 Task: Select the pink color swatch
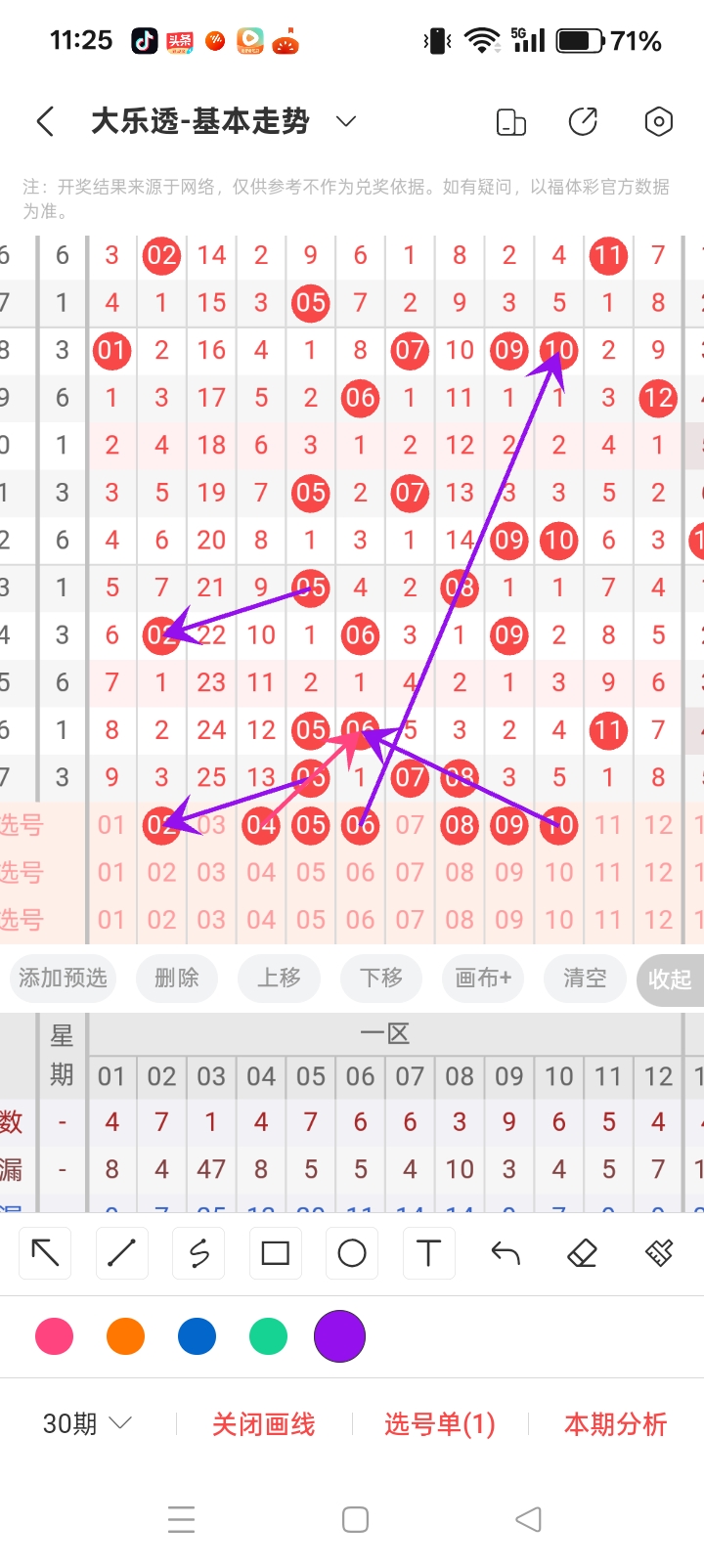tap(54, 1335)
